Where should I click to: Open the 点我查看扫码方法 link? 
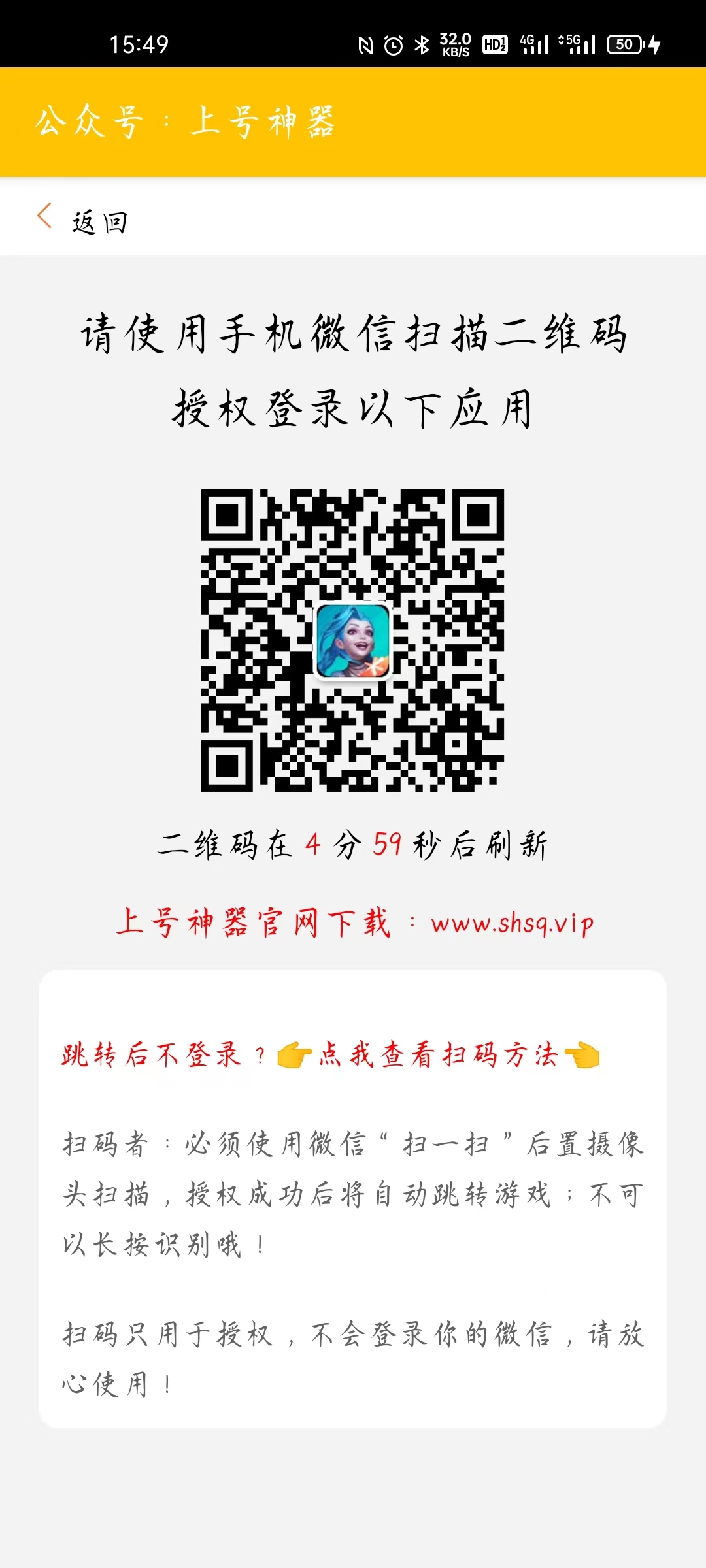tap(438, 1054)
